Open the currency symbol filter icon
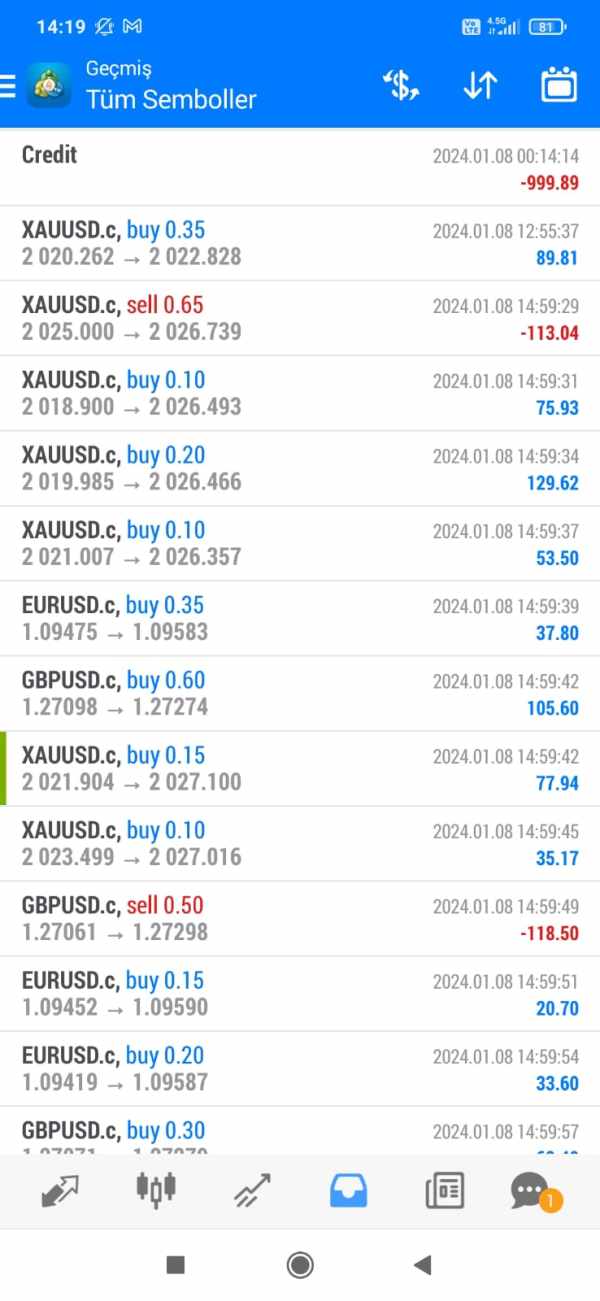 pos(401,86)
